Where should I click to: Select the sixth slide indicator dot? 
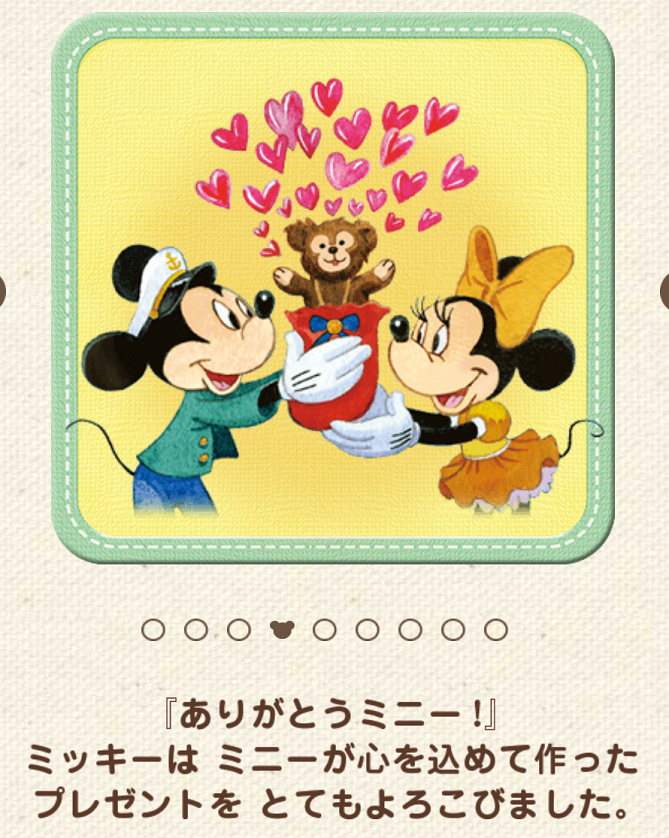point(367,630)
